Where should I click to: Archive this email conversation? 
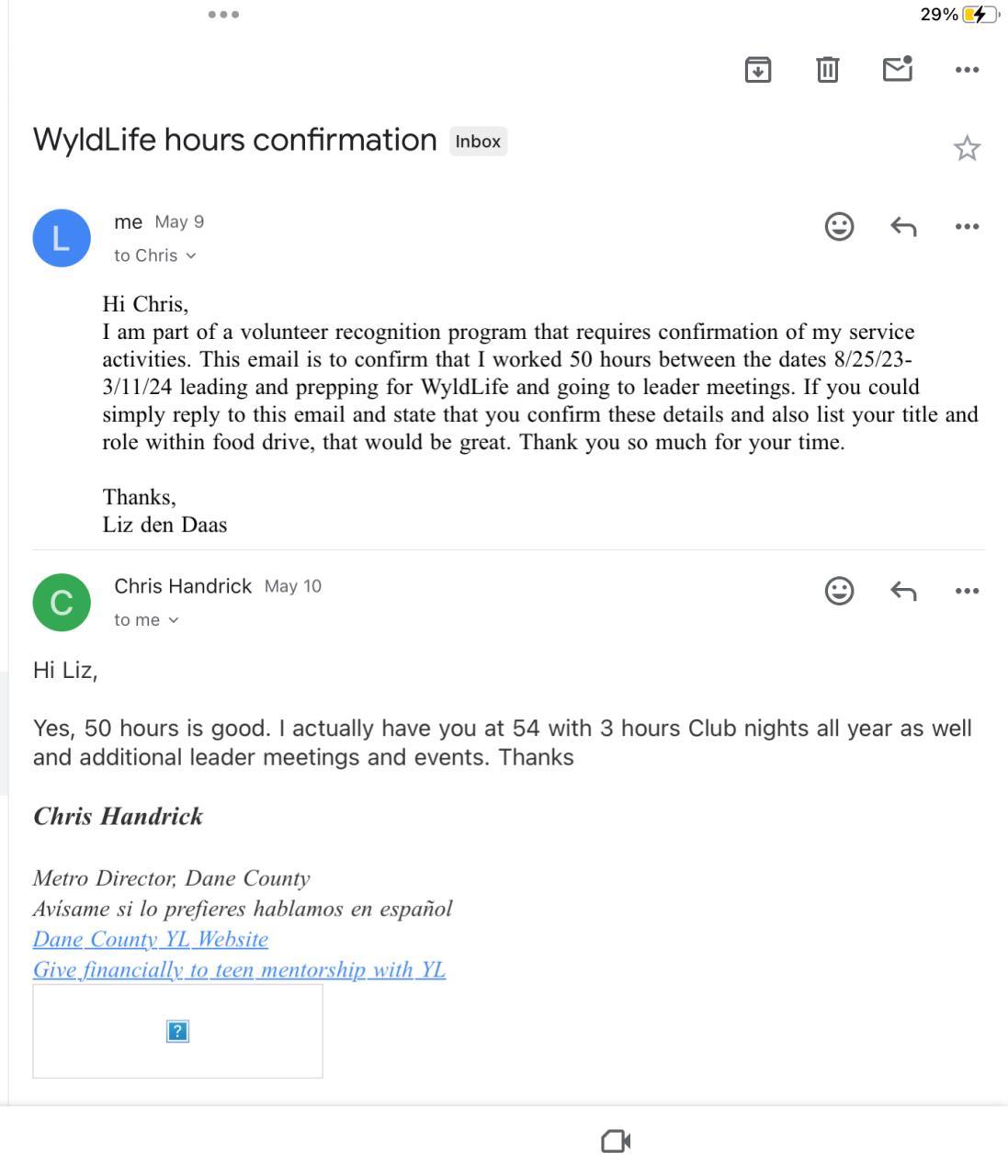757,70
